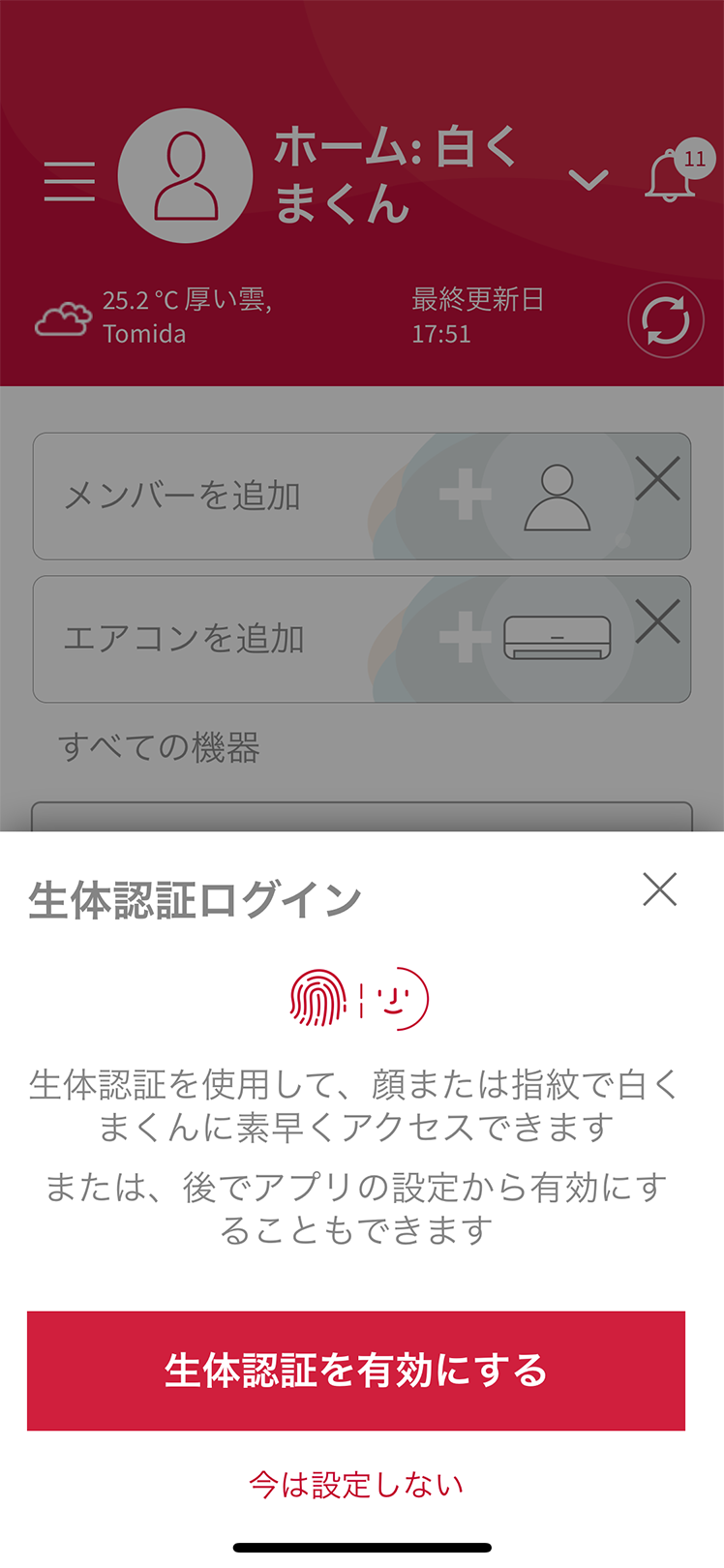Expand the home selector chevron
The width and height of the screenshot is (724, 1568).
(x=588, y=180)
